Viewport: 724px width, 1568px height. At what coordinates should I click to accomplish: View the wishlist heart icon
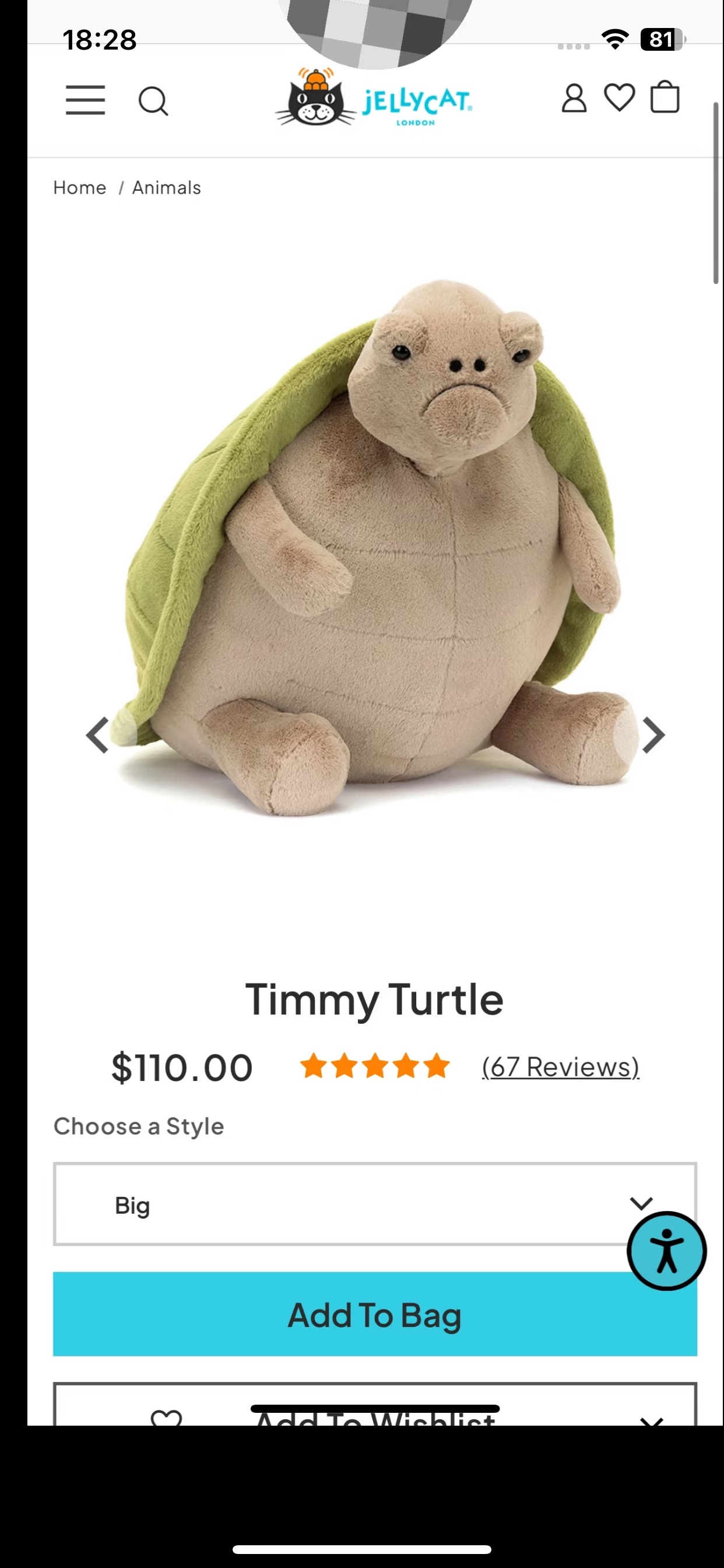pyautogui.click(x=619, y=97)
